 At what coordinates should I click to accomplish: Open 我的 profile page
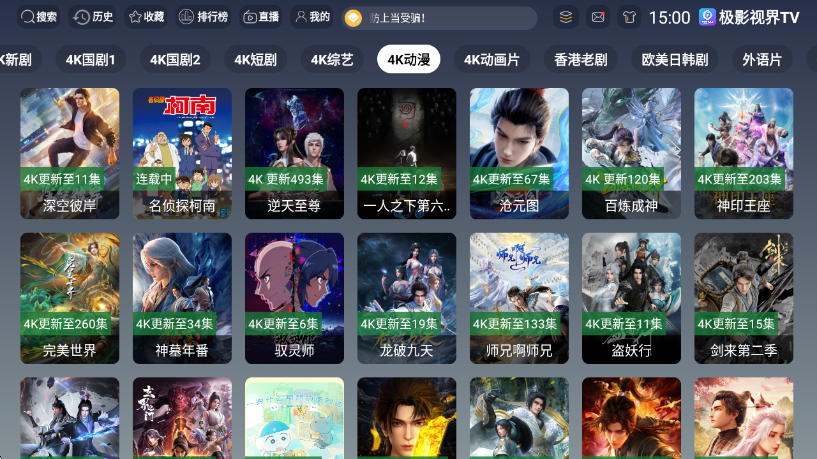[x=312, y=17]
